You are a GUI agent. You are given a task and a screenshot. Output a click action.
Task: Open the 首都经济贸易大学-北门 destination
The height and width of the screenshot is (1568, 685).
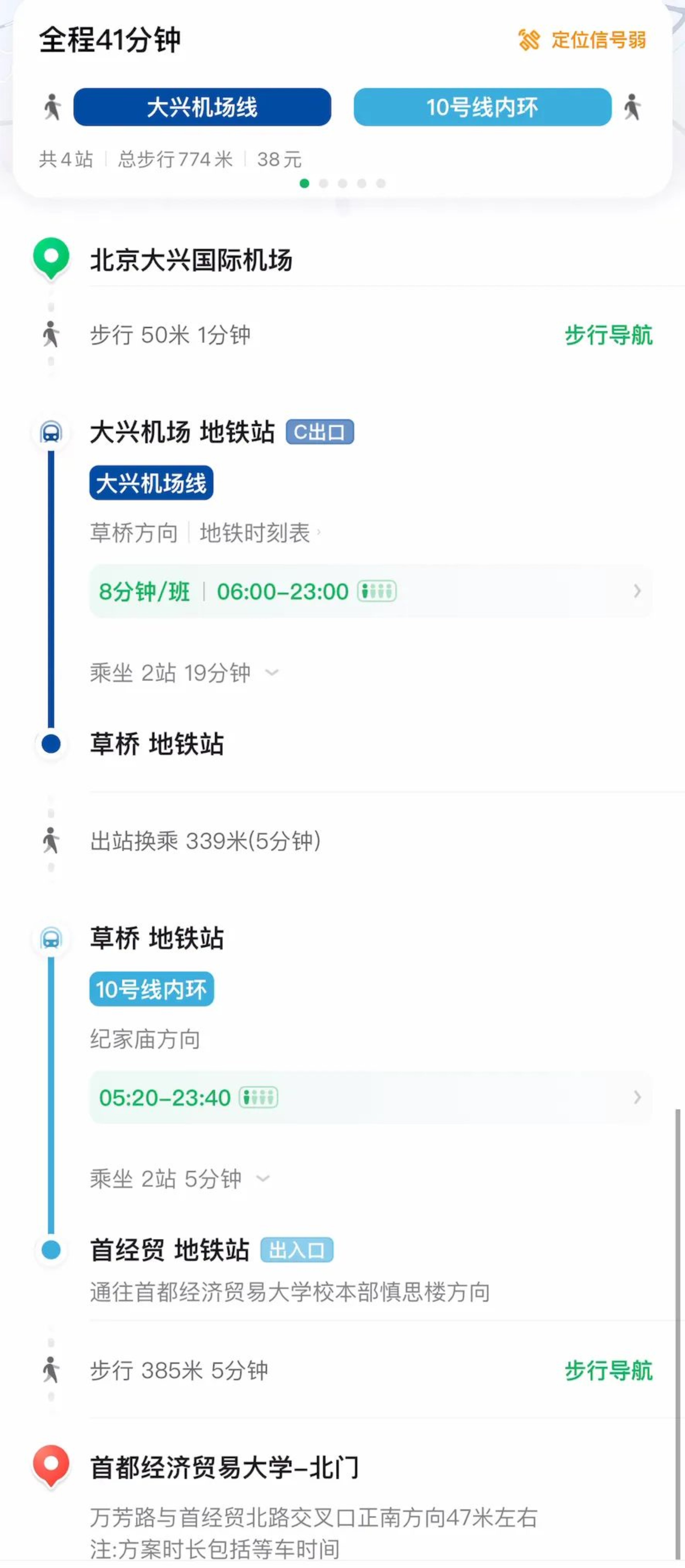(x=224, y=1467)
